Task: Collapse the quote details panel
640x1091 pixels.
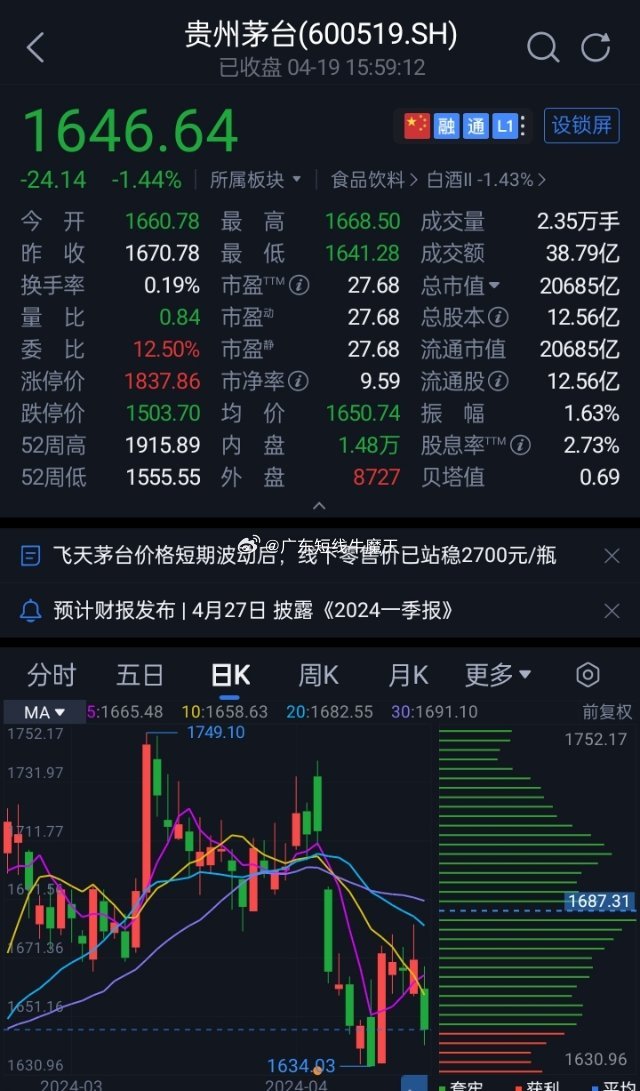Action: [x=319, y=506]
